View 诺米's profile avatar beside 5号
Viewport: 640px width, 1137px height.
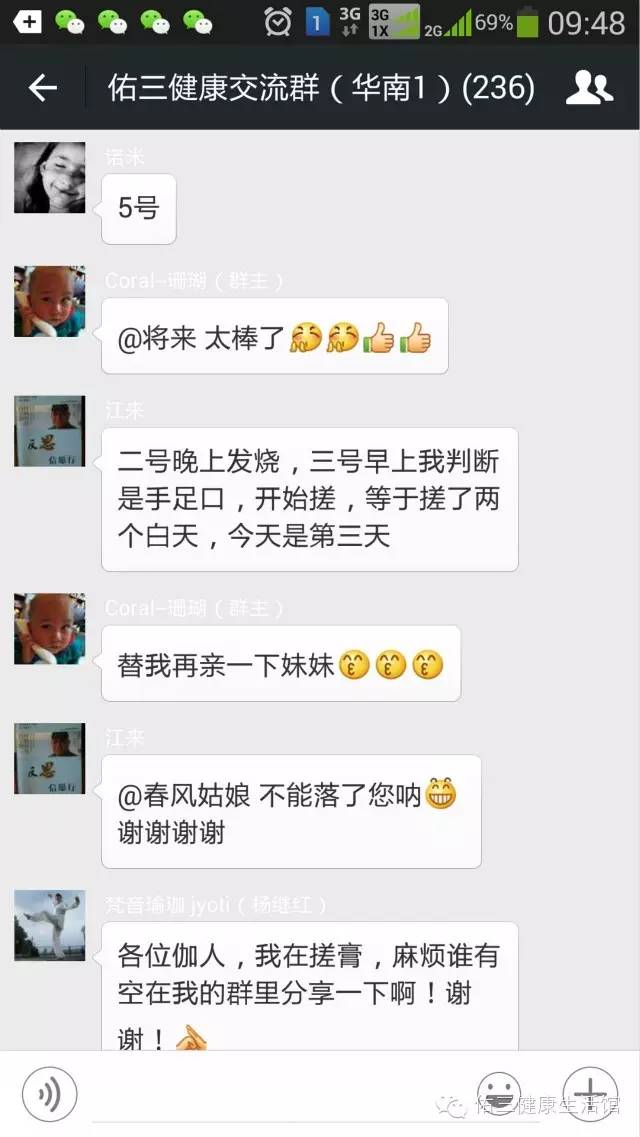[49, 177]
